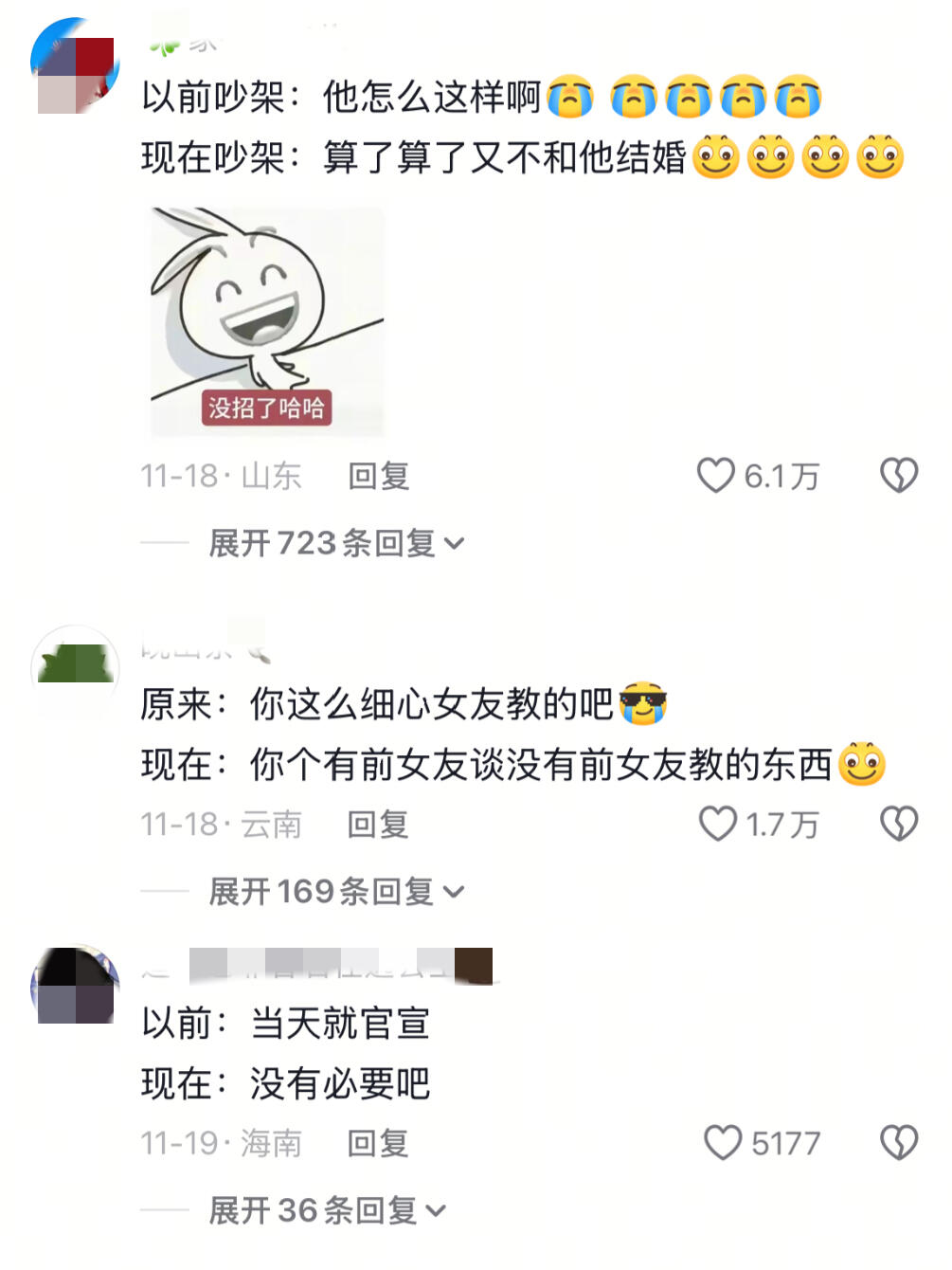Tap 回复 under the 海南 comment

click(377, 1144)
